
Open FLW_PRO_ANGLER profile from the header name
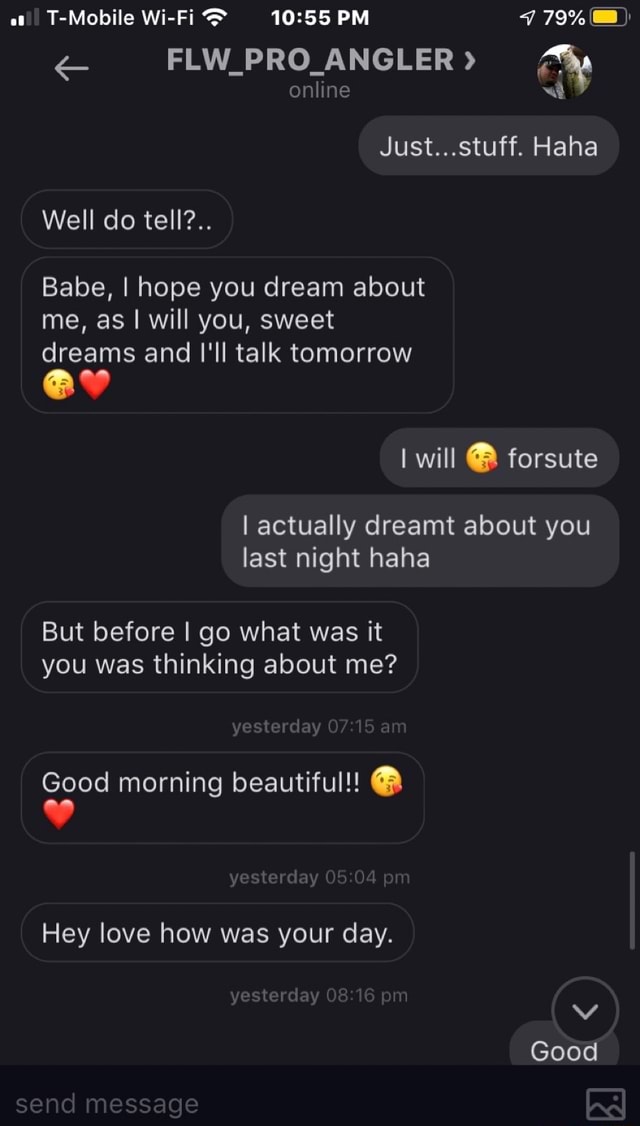[x=320, y=60]
